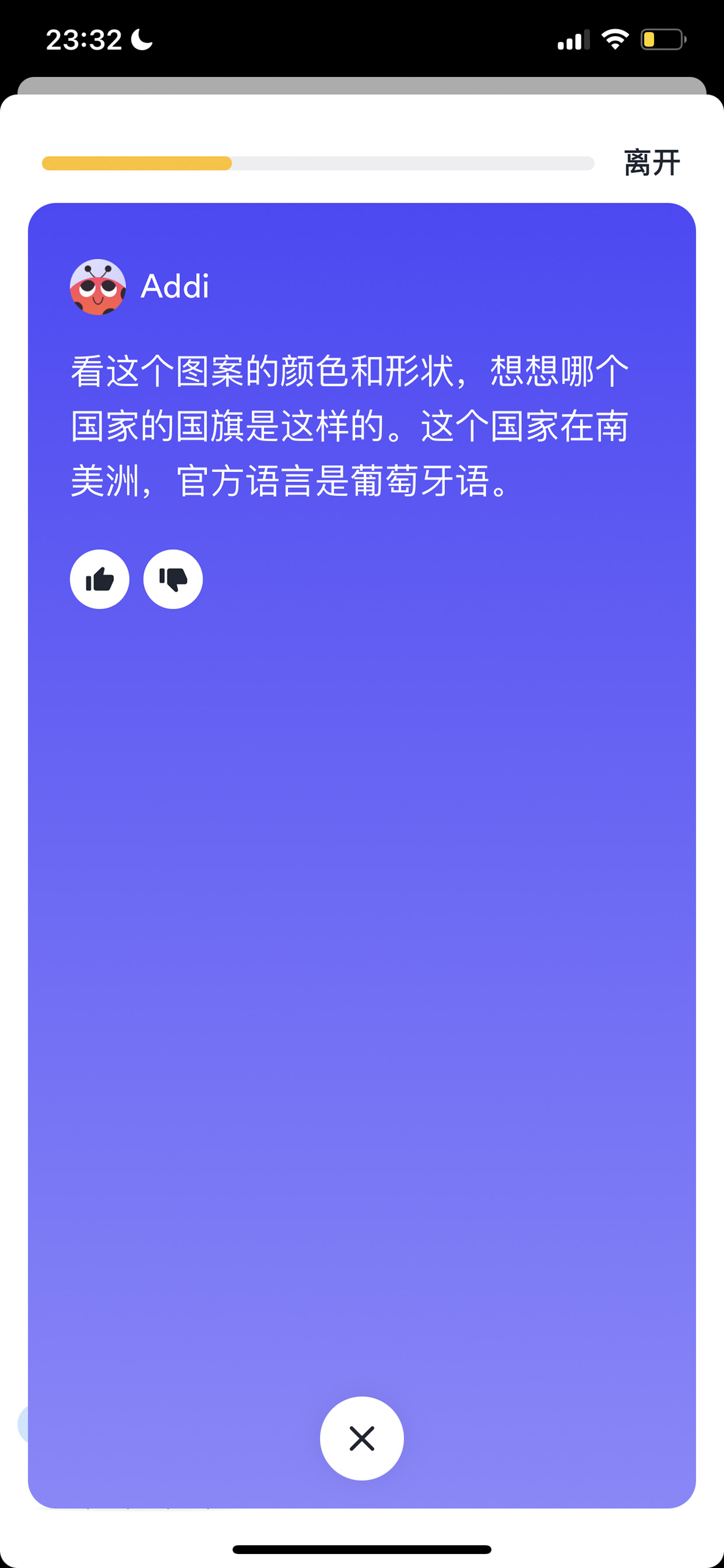Close the hint card with X

[x=361, y=1438]
